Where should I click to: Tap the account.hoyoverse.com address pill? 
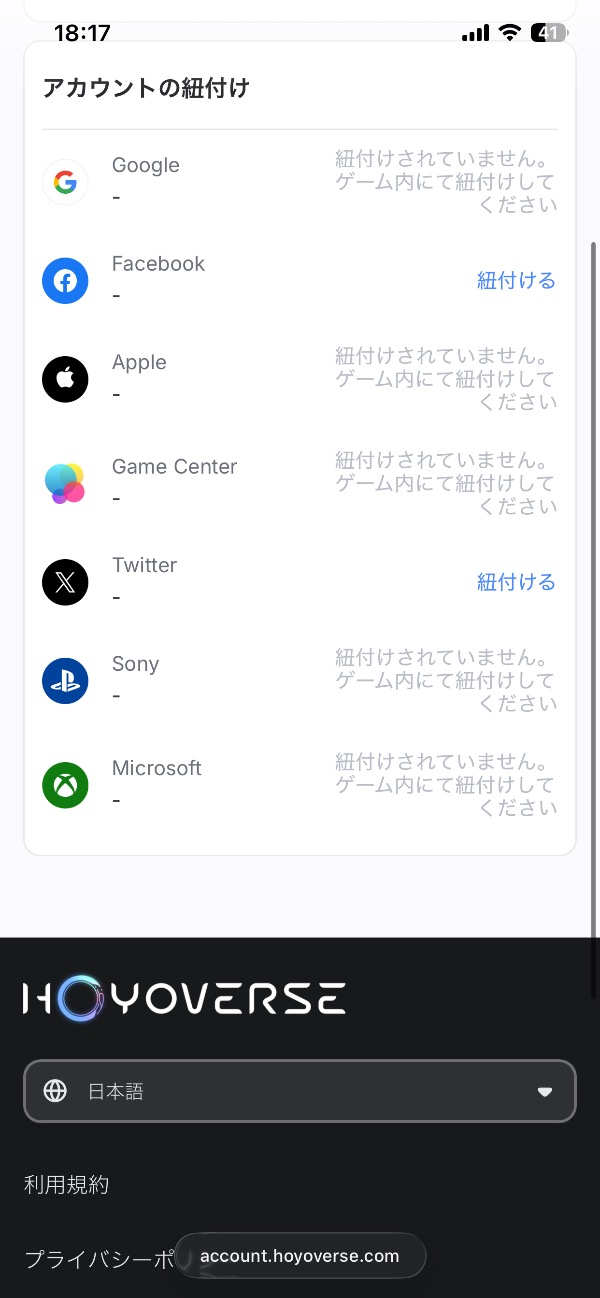300,1256
